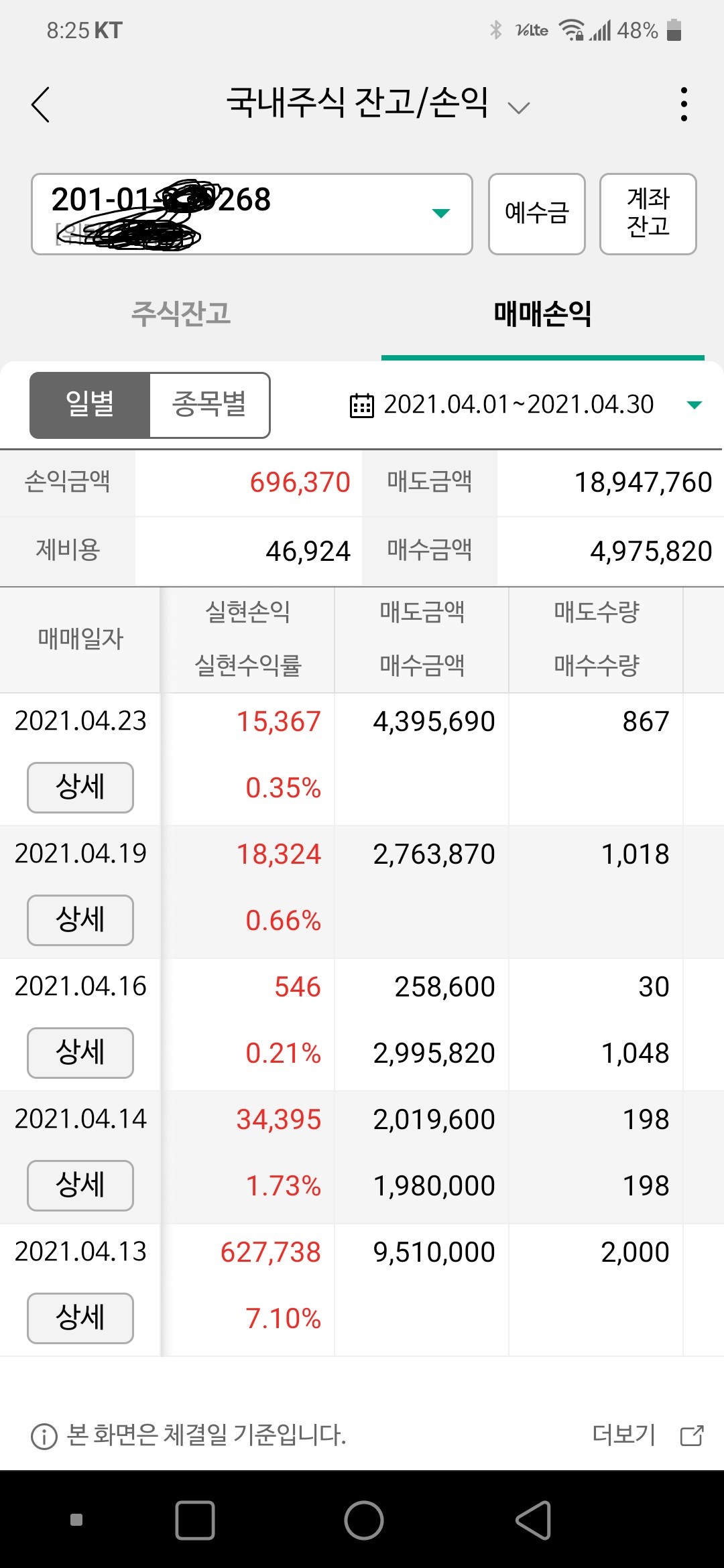Go back using the top-left arrow

[41, 105]
